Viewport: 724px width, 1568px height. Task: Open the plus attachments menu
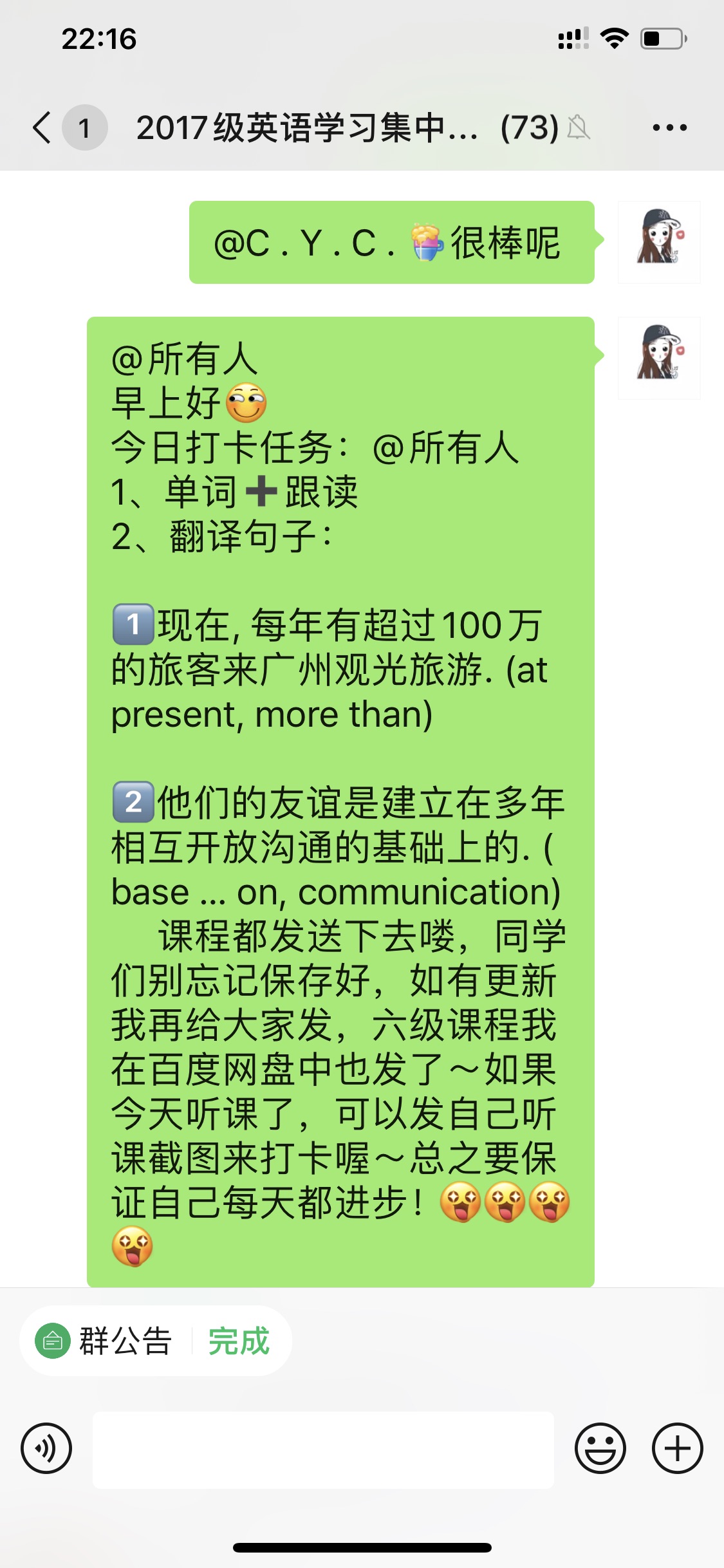click(677, 1449)
